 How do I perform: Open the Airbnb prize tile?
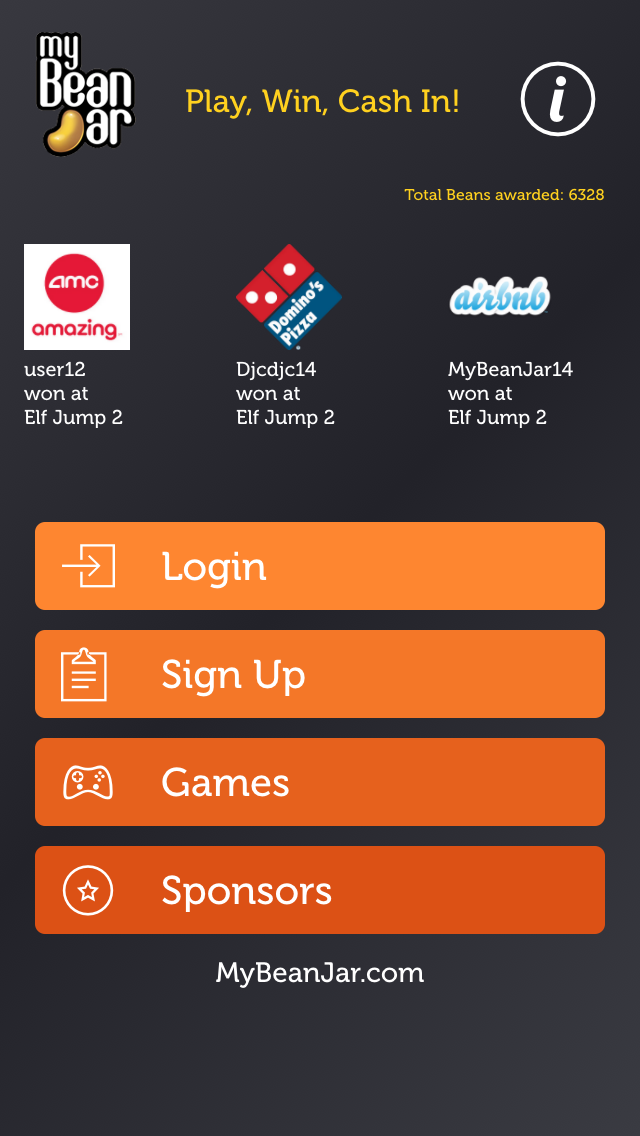point(499,297)
